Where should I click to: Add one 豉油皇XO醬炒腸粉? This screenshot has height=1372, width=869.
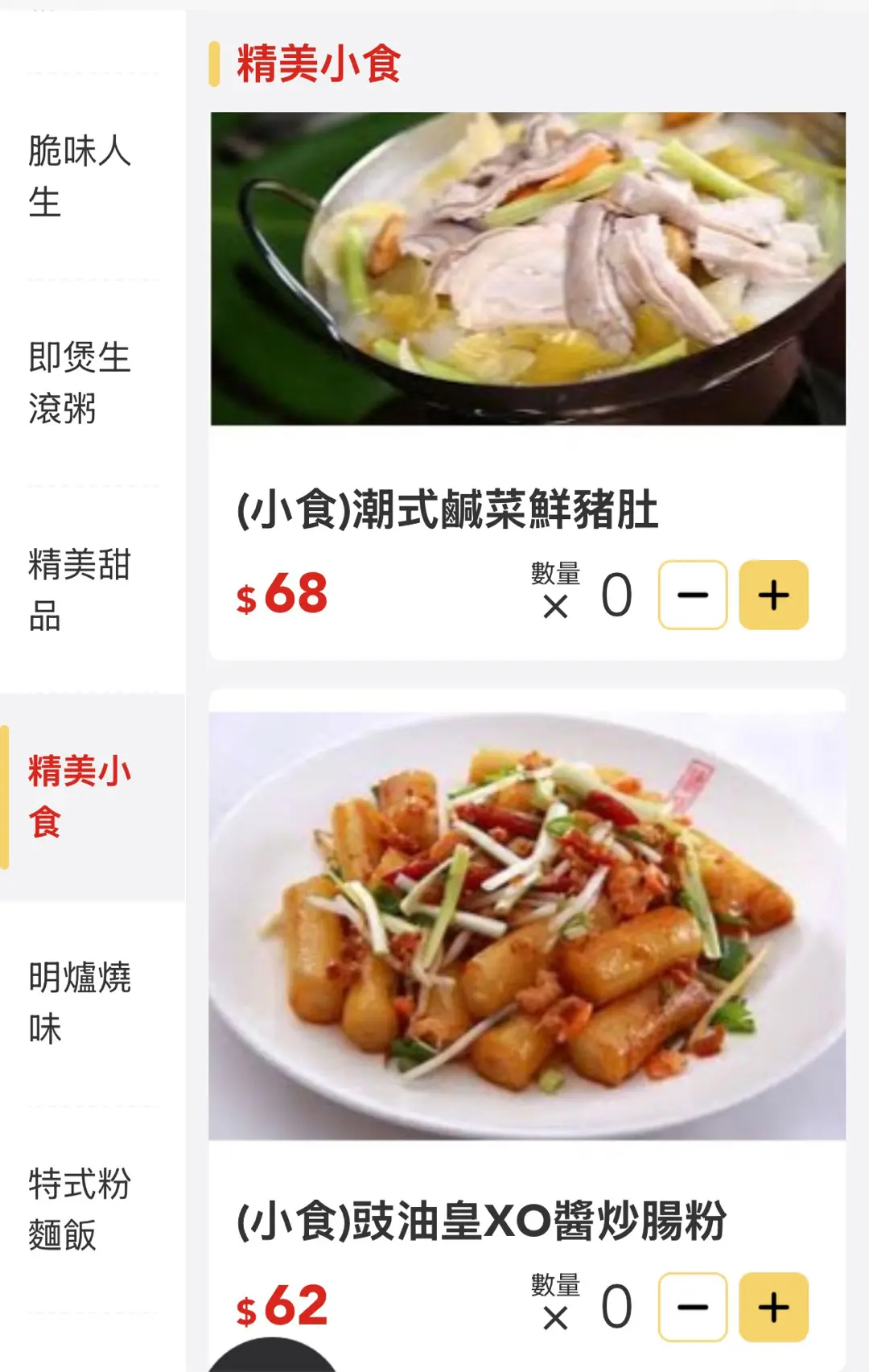tap(773, 1307)
